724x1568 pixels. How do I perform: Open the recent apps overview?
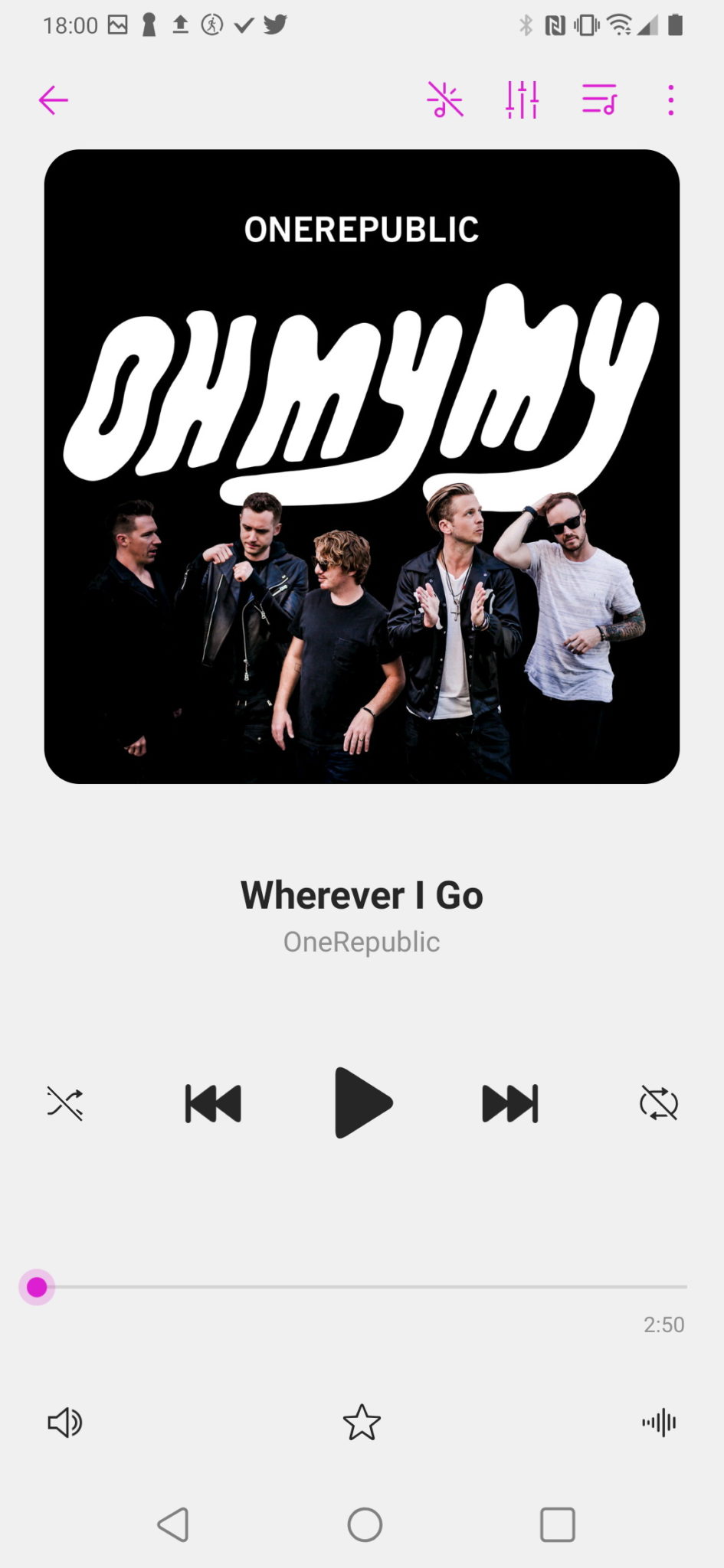pyautogui.click(x=558, y=1524)
